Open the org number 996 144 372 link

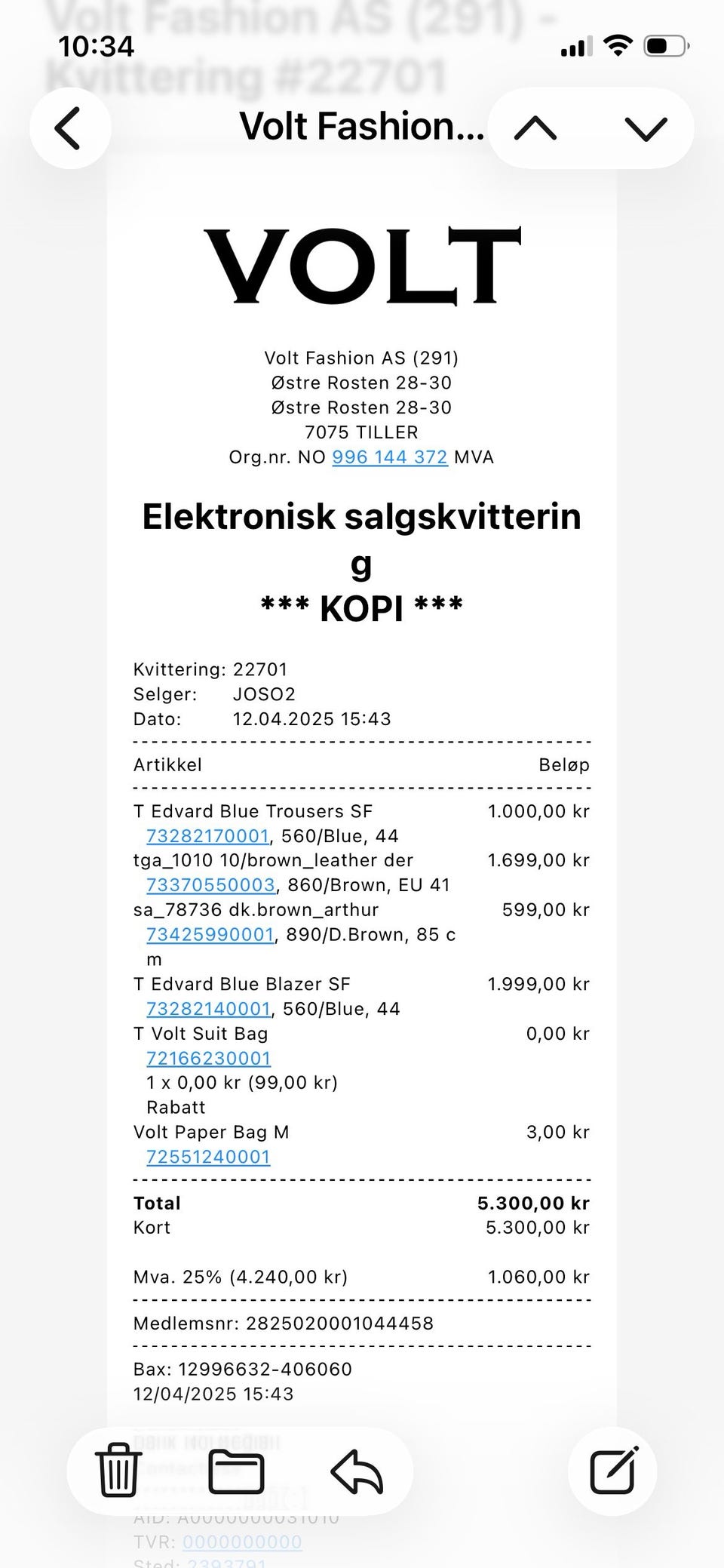[390, 457]
